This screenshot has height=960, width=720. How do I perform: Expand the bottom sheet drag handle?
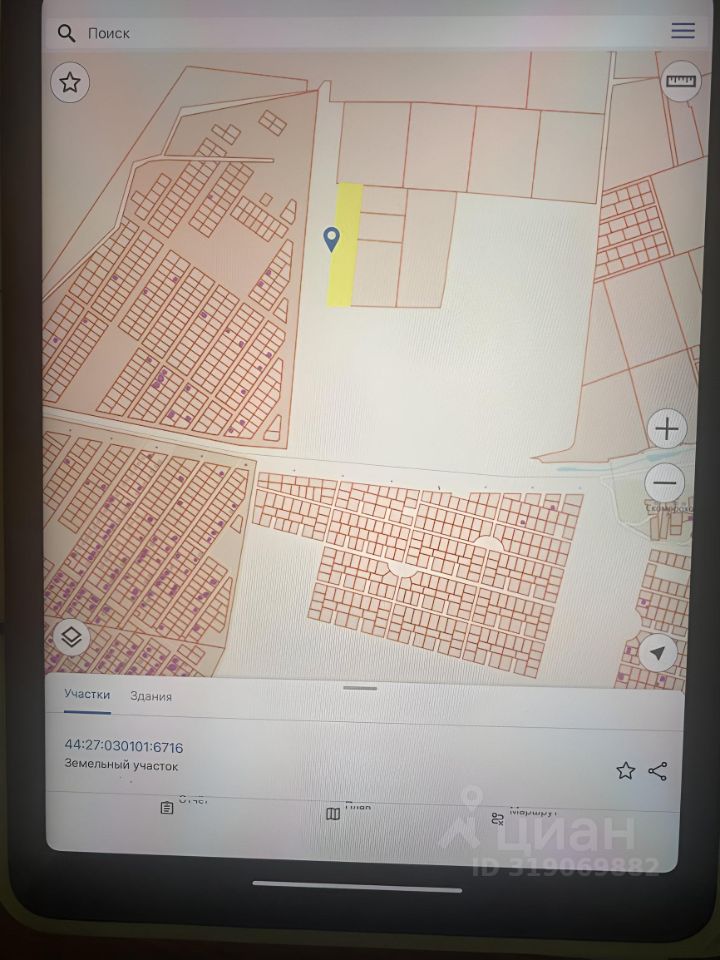coord(360,687)
